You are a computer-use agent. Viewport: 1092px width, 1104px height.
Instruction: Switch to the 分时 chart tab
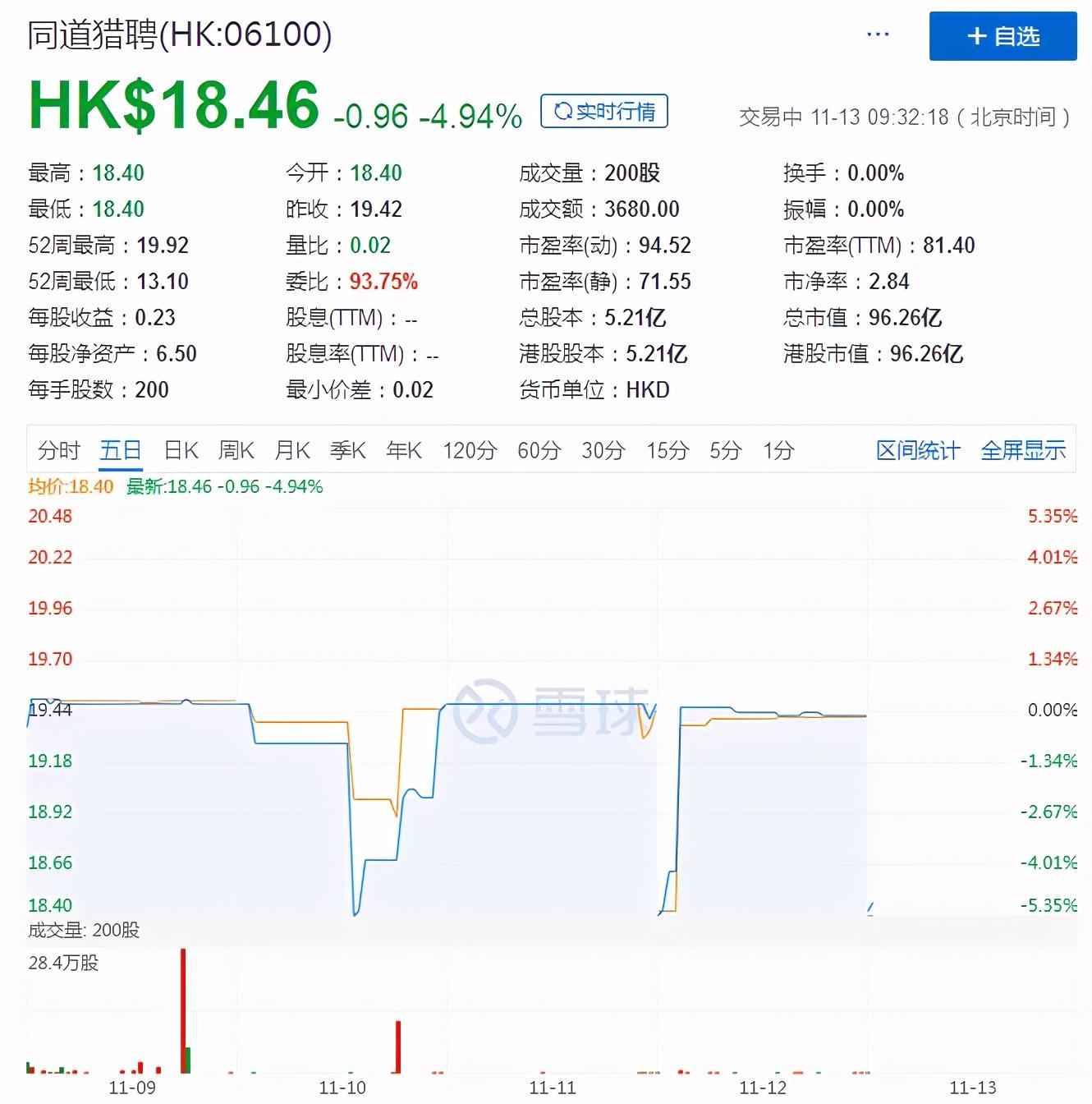point(59,450)
